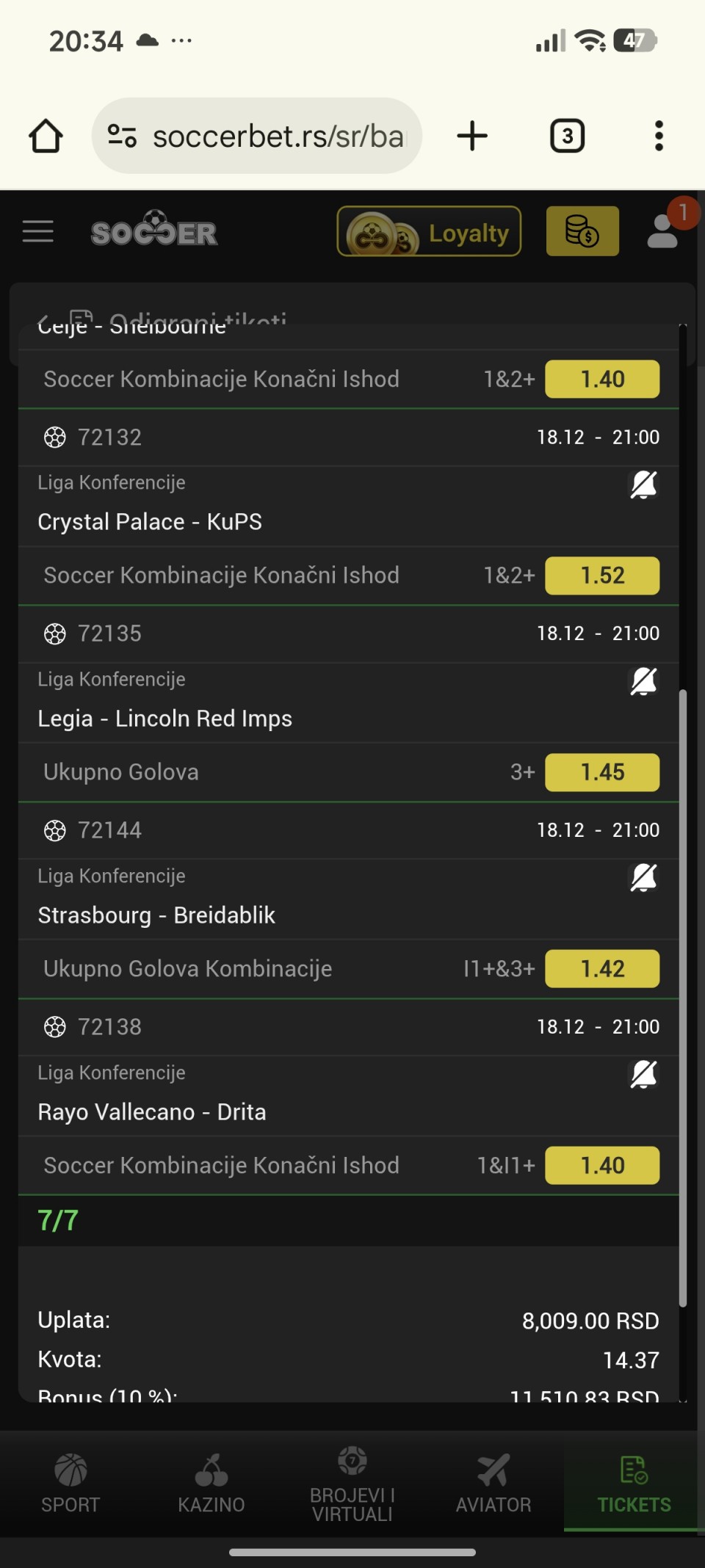
Task: Toggle notification bell for Legia - Lincoln Red Imps
Action: (643, 681)
